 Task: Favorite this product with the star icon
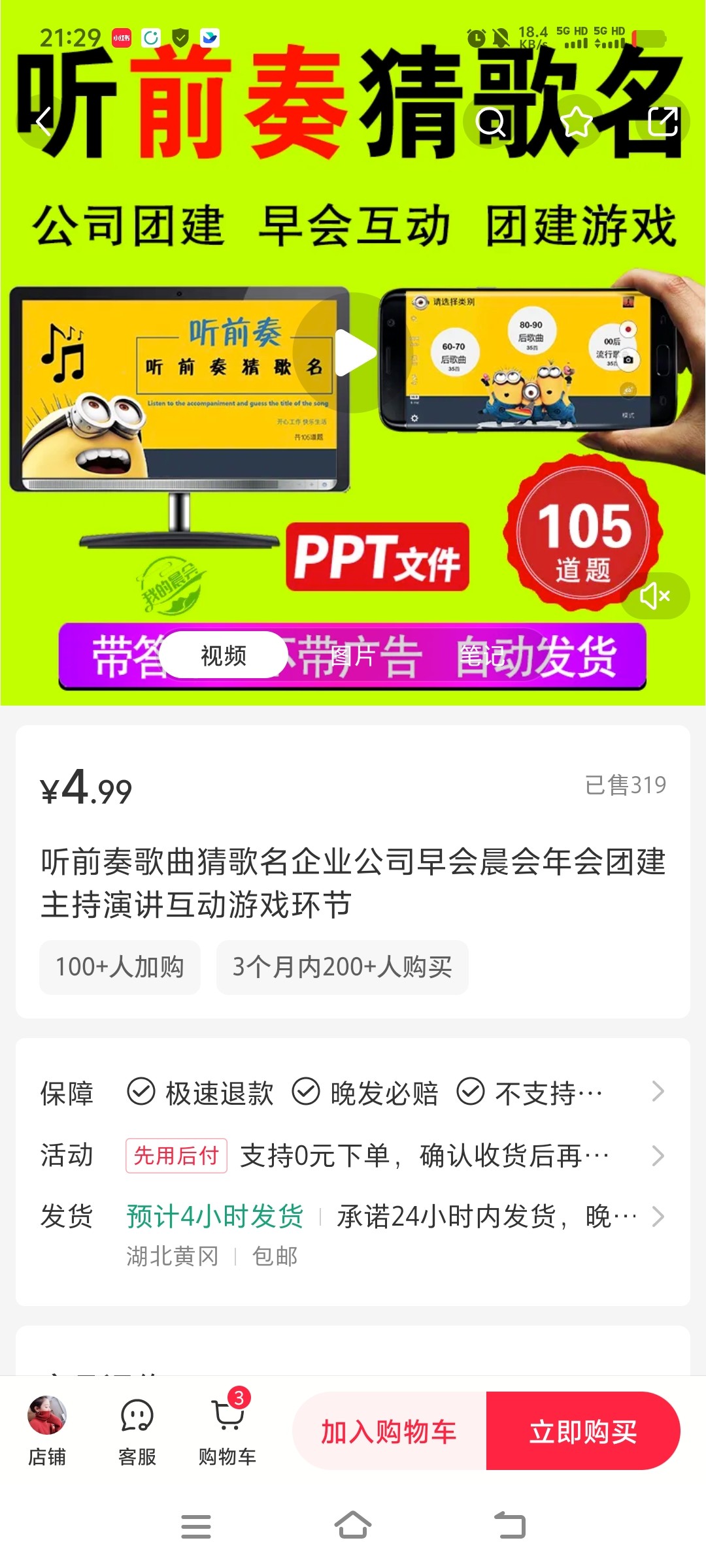point(577,122)
